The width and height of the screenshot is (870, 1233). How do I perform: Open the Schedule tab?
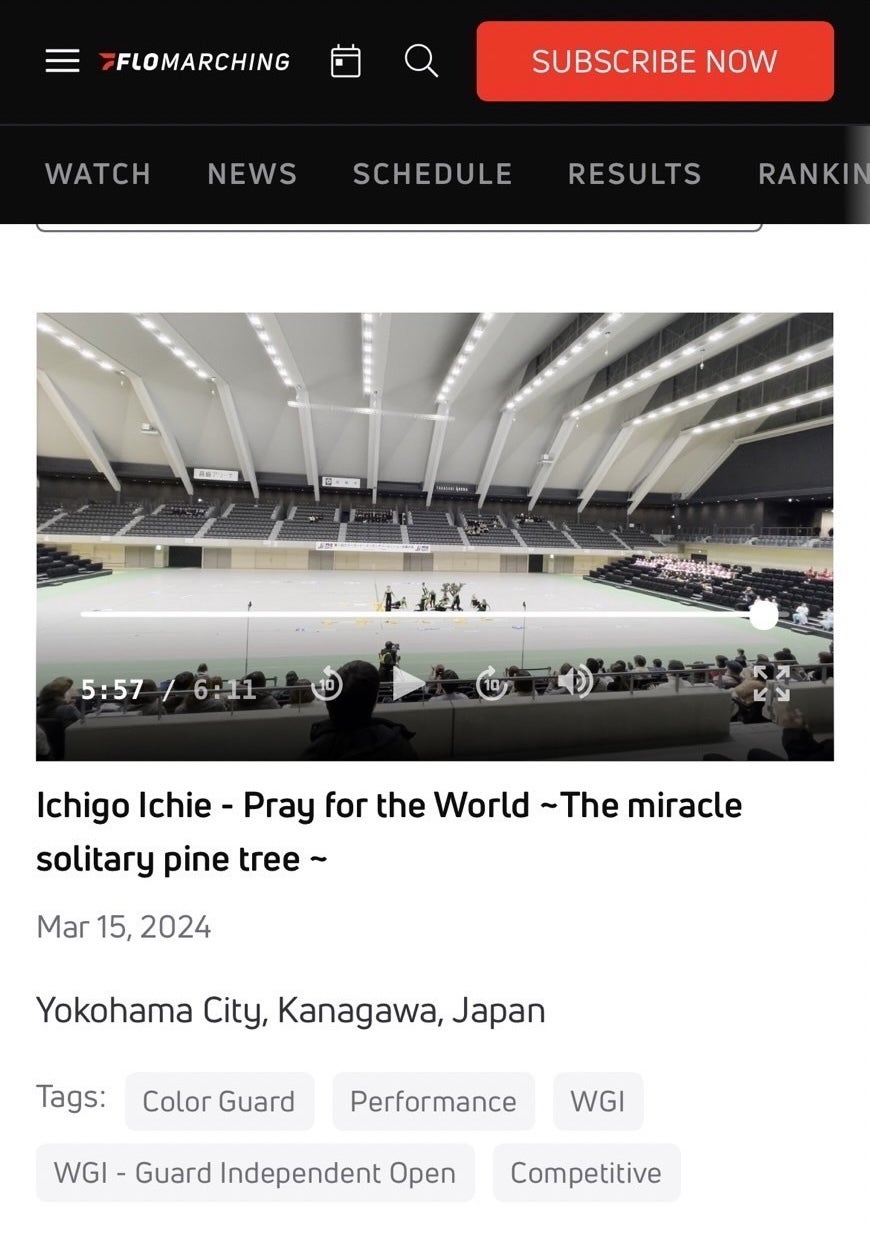pyautogui.click(x=432, y=174)
